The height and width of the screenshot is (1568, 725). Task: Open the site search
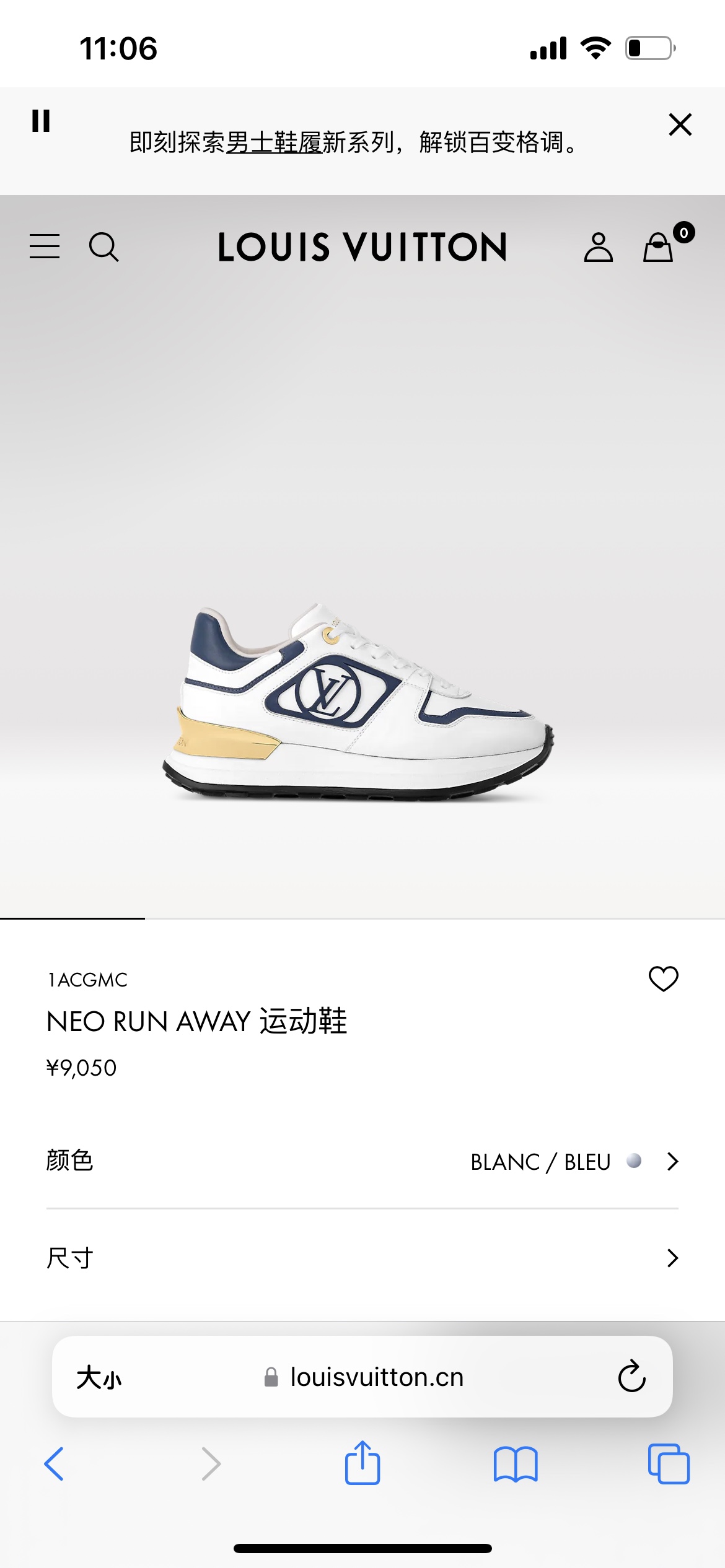click(103, 246)
